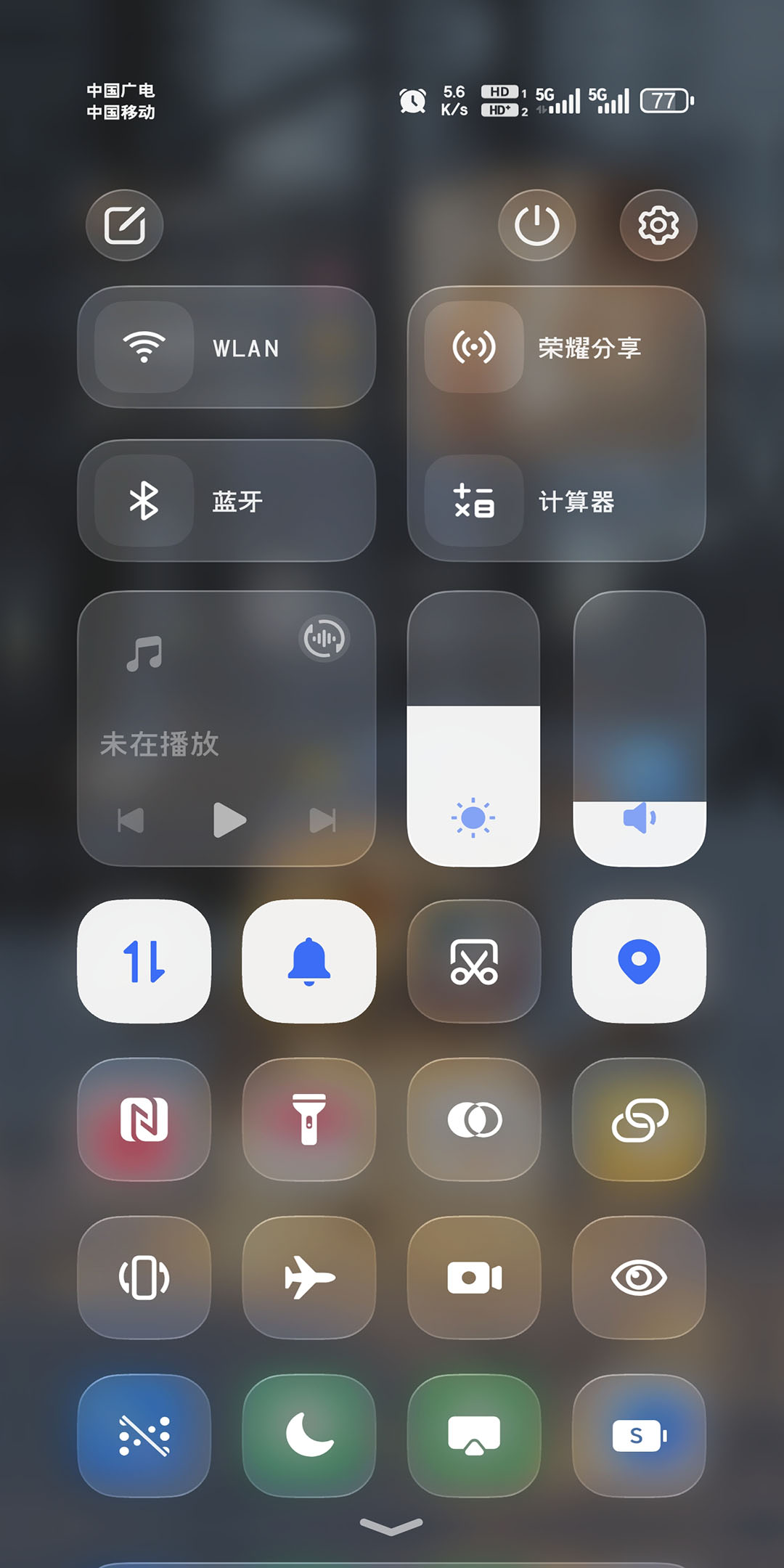Enable 荣耀分享 sharing

(x=474, y=348)
